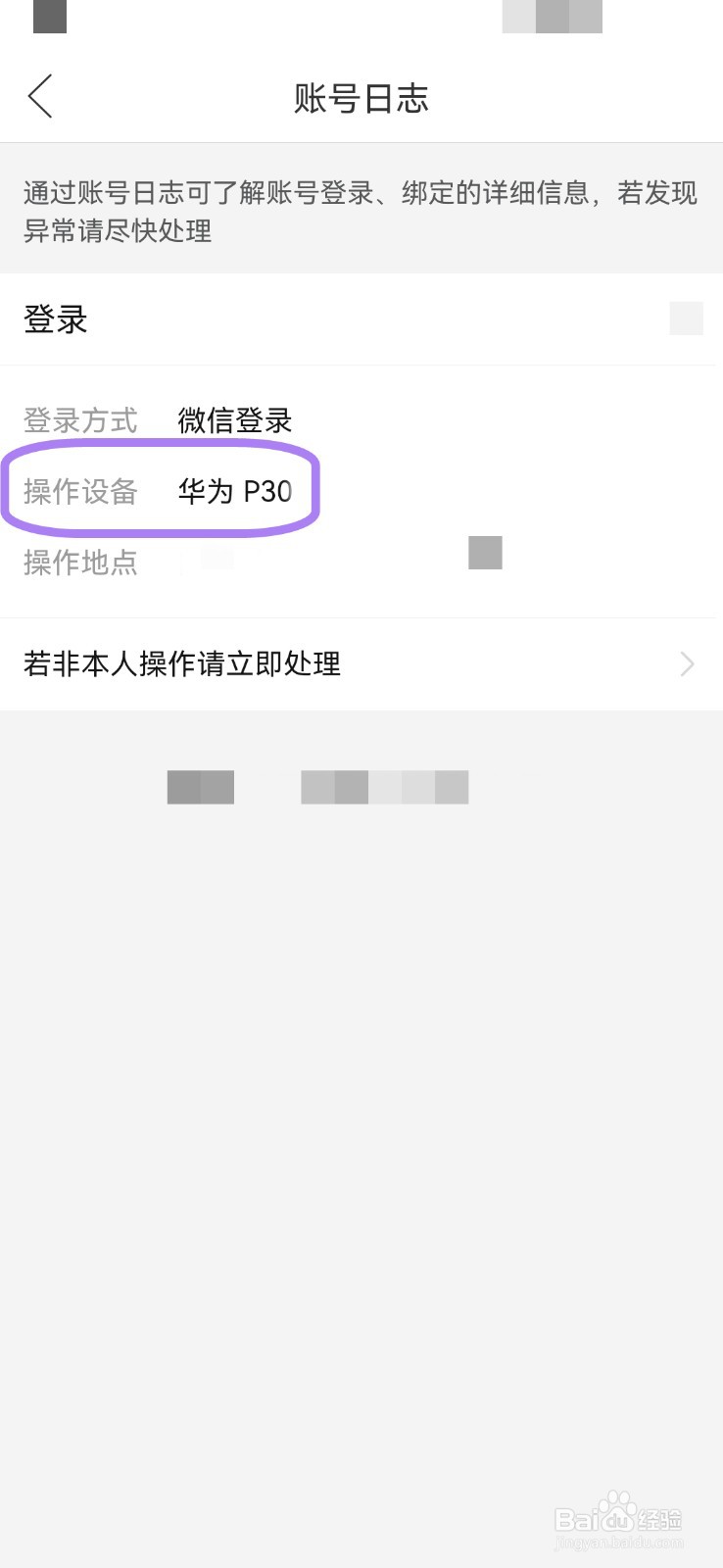Tap the 登录 section header
The image size is (723, 1568).
click(55, 319)
